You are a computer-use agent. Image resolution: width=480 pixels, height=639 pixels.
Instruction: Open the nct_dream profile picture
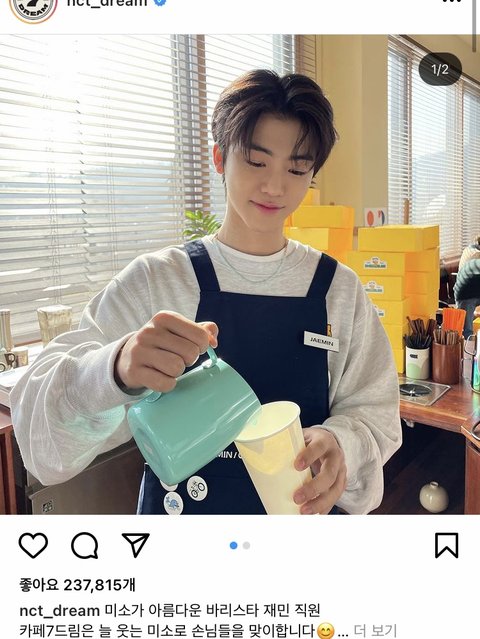point(33,7)
